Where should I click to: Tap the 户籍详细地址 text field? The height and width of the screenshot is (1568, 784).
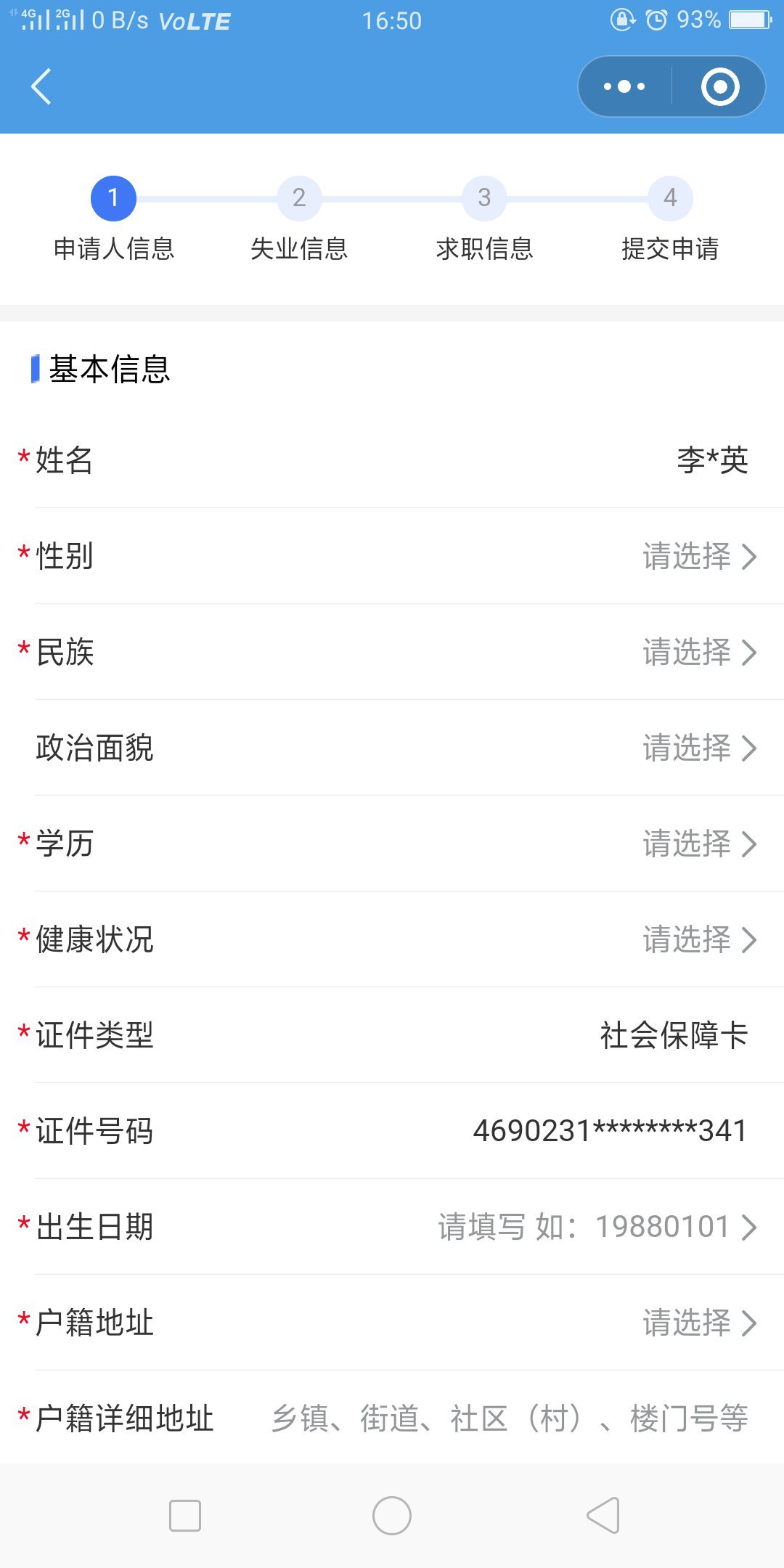click(508, 1419)
